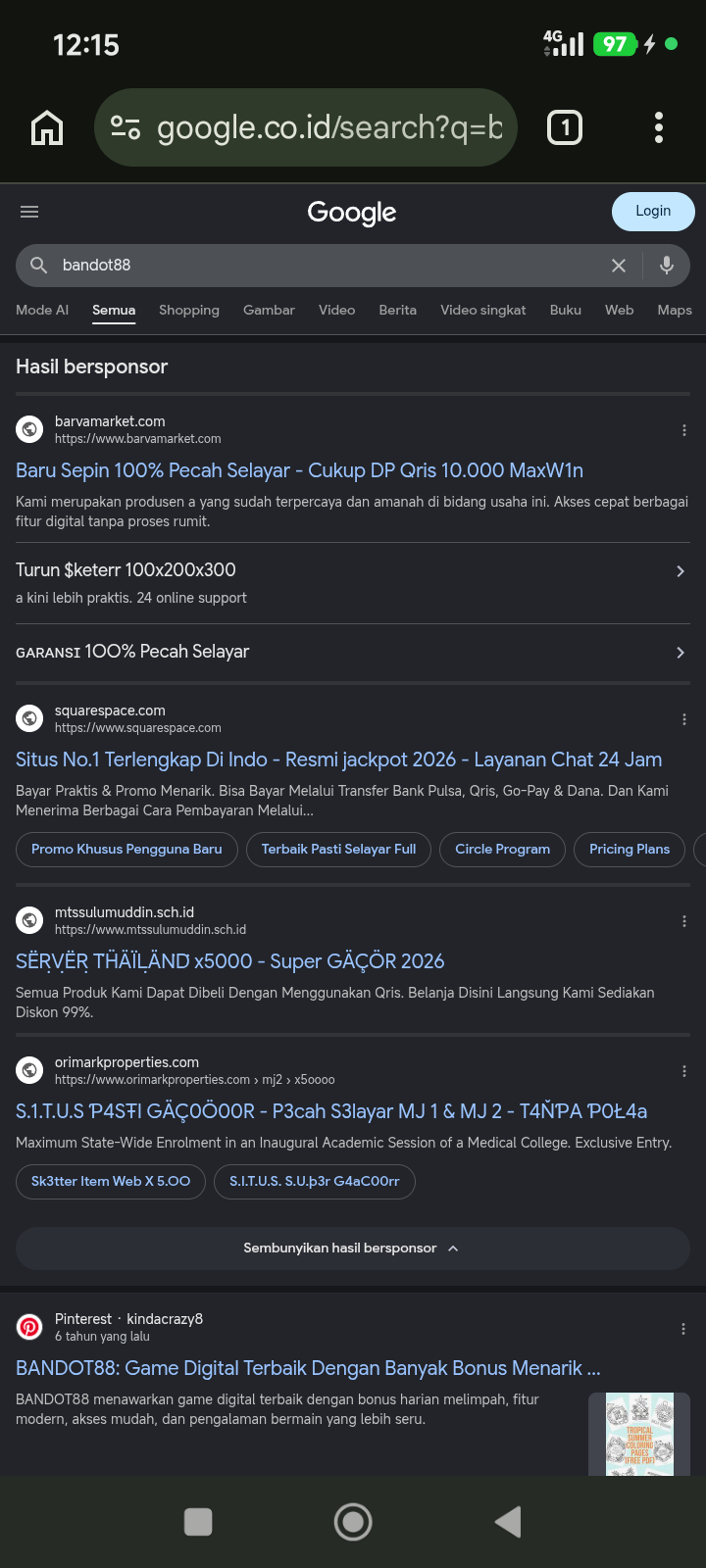Open the browser overflow menu
The width and height of the screenshot is (706, 1568).
coord(659,127)
